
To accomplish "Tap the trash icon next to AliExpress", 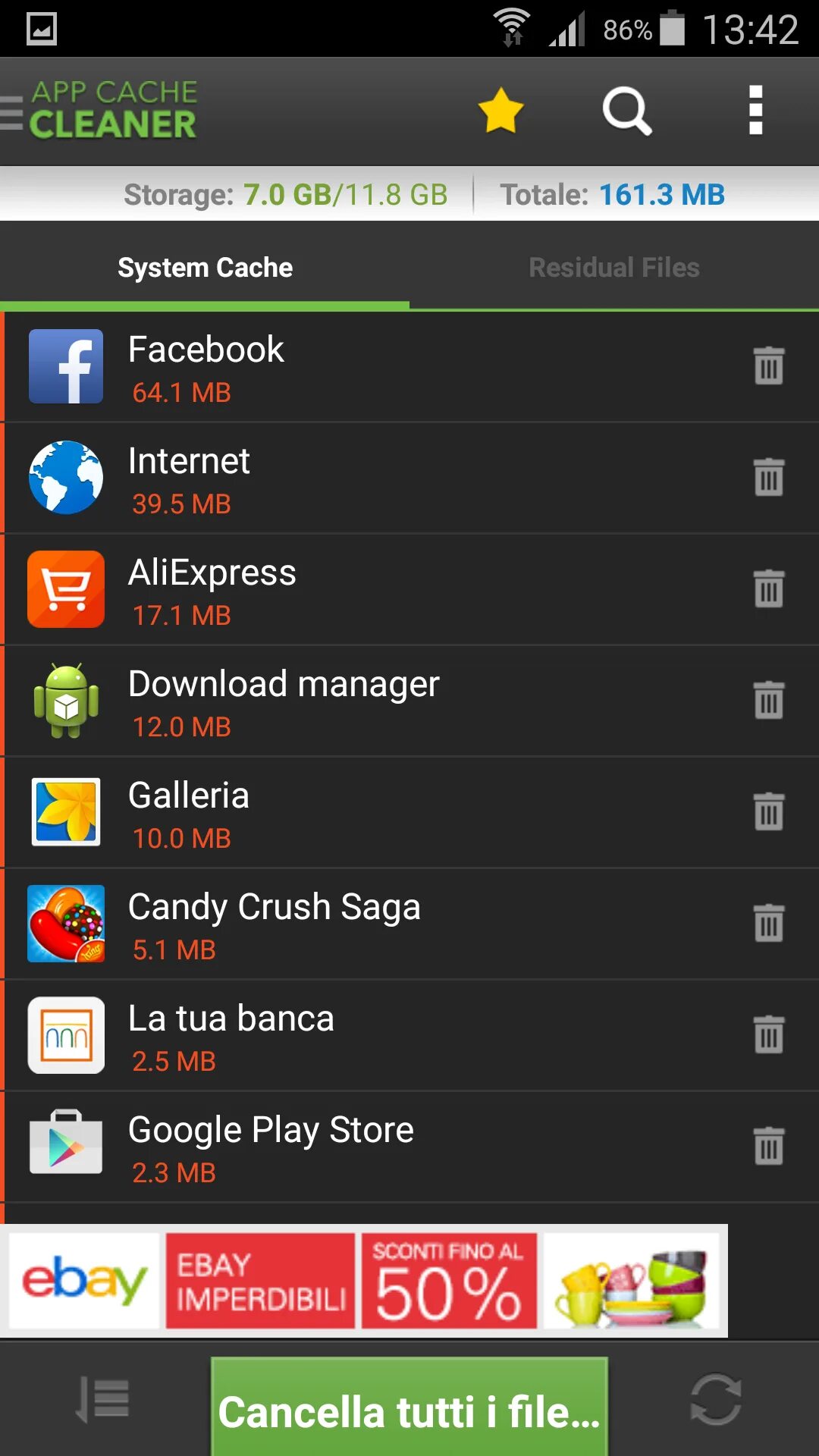I will (x=769, y=588).
